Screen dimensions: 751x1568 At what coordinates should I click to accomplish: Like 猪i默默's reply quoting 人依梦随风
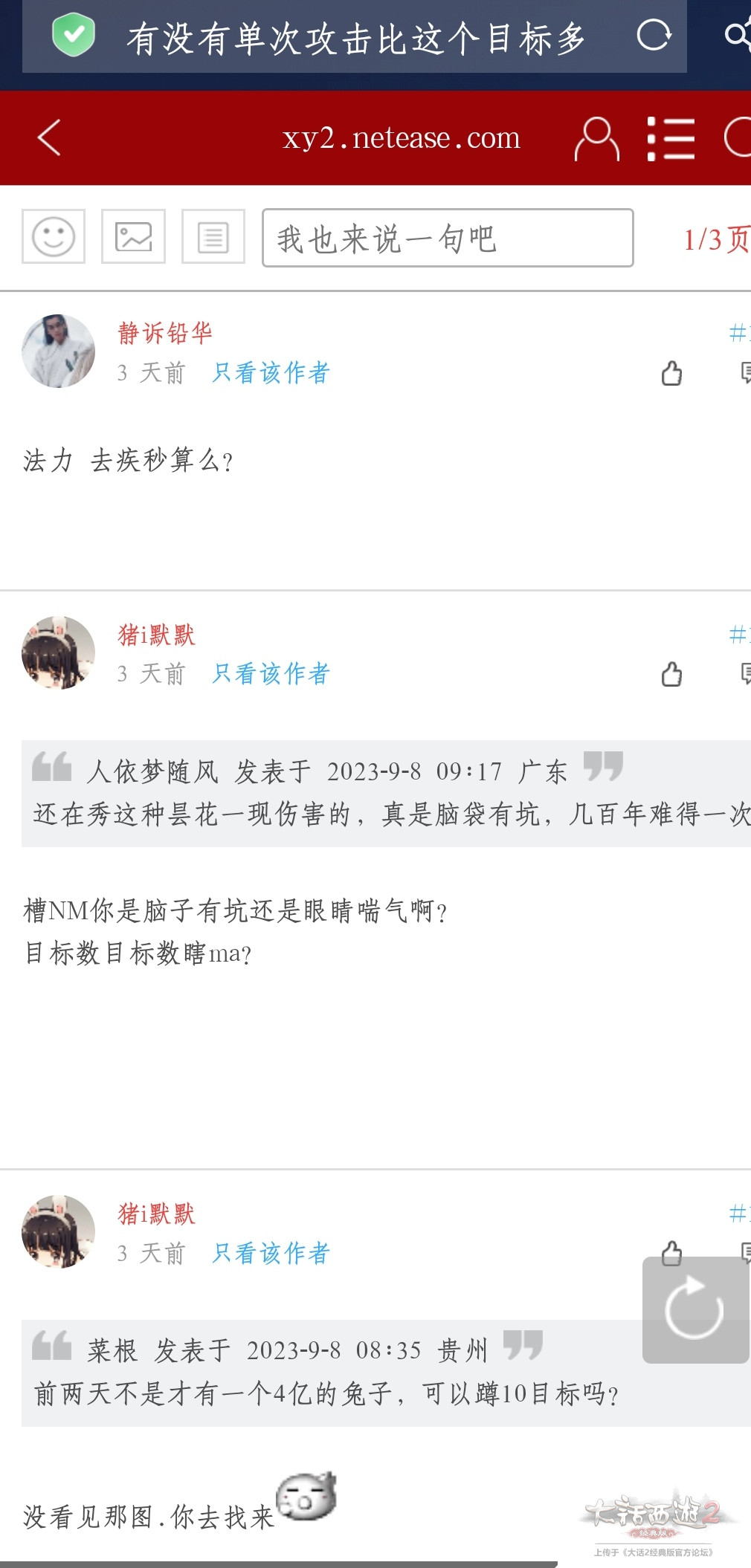[671, 674]
